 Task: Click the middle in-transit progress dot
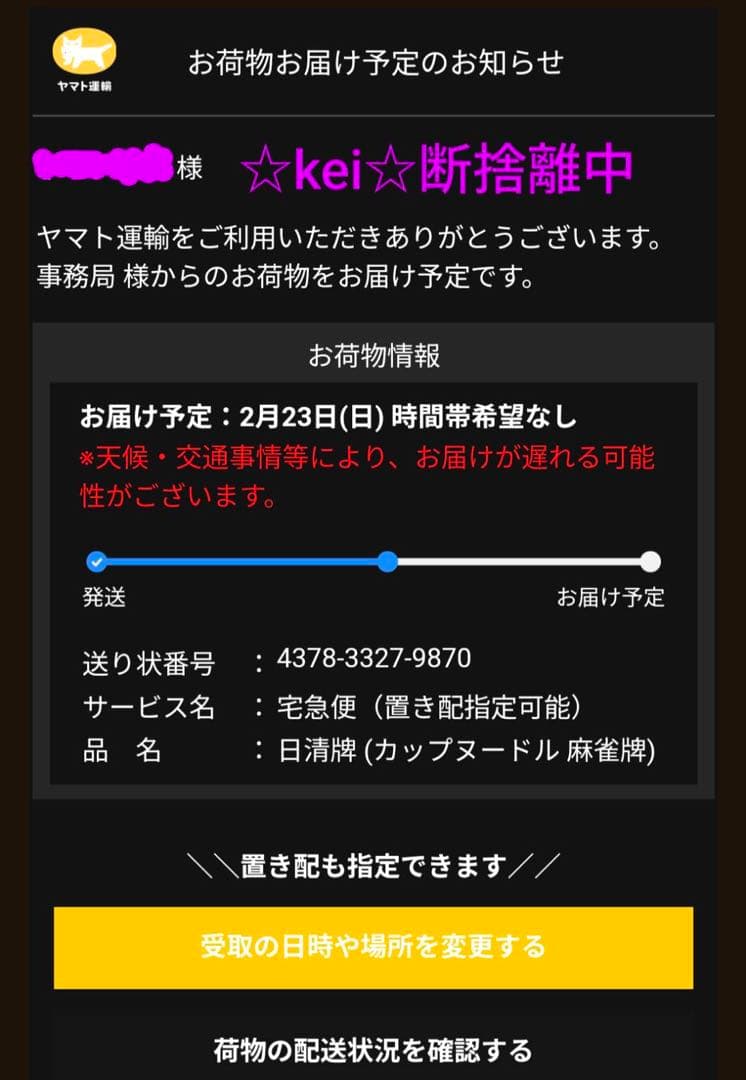point(388,563)
